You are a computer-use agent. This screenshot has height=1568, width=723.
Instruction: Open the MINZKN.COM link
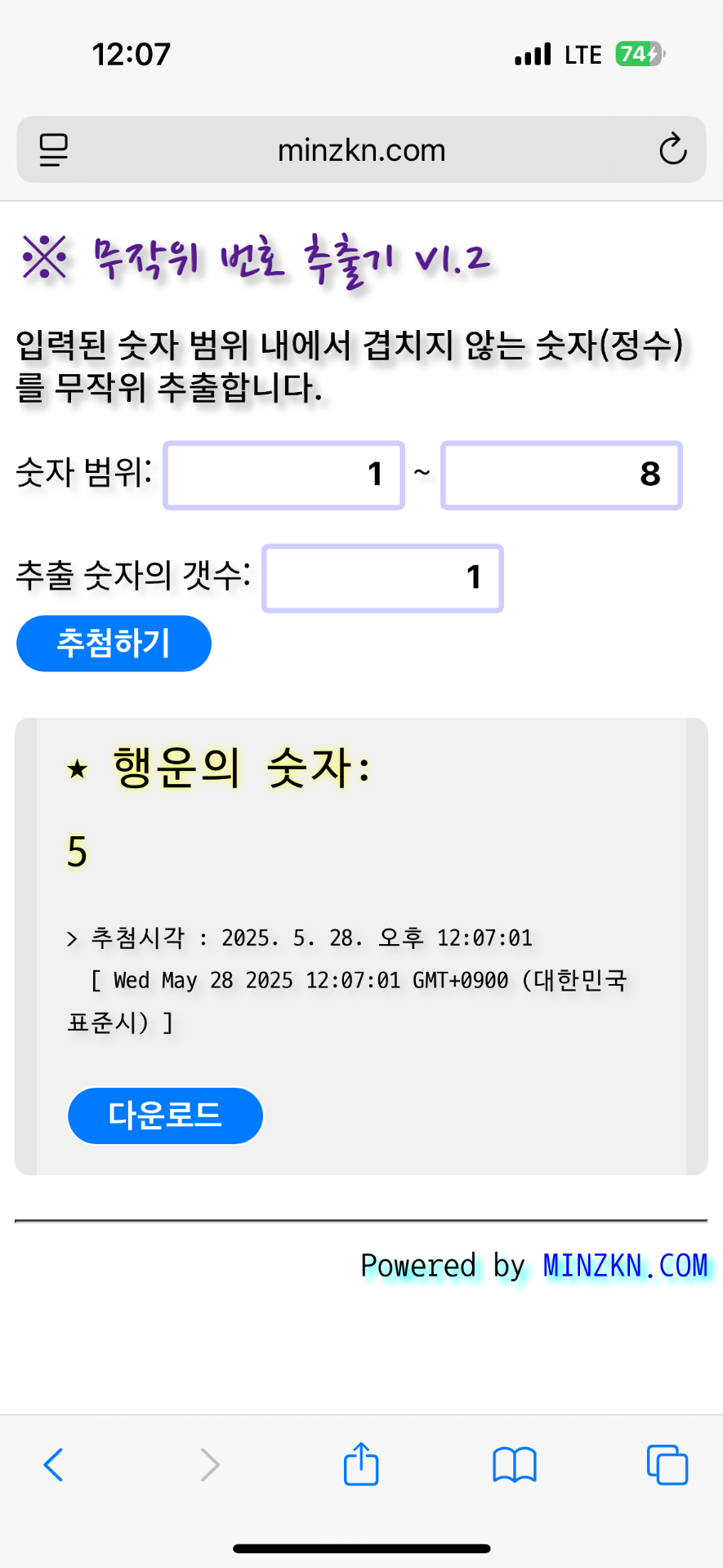tap(625, 1266)
